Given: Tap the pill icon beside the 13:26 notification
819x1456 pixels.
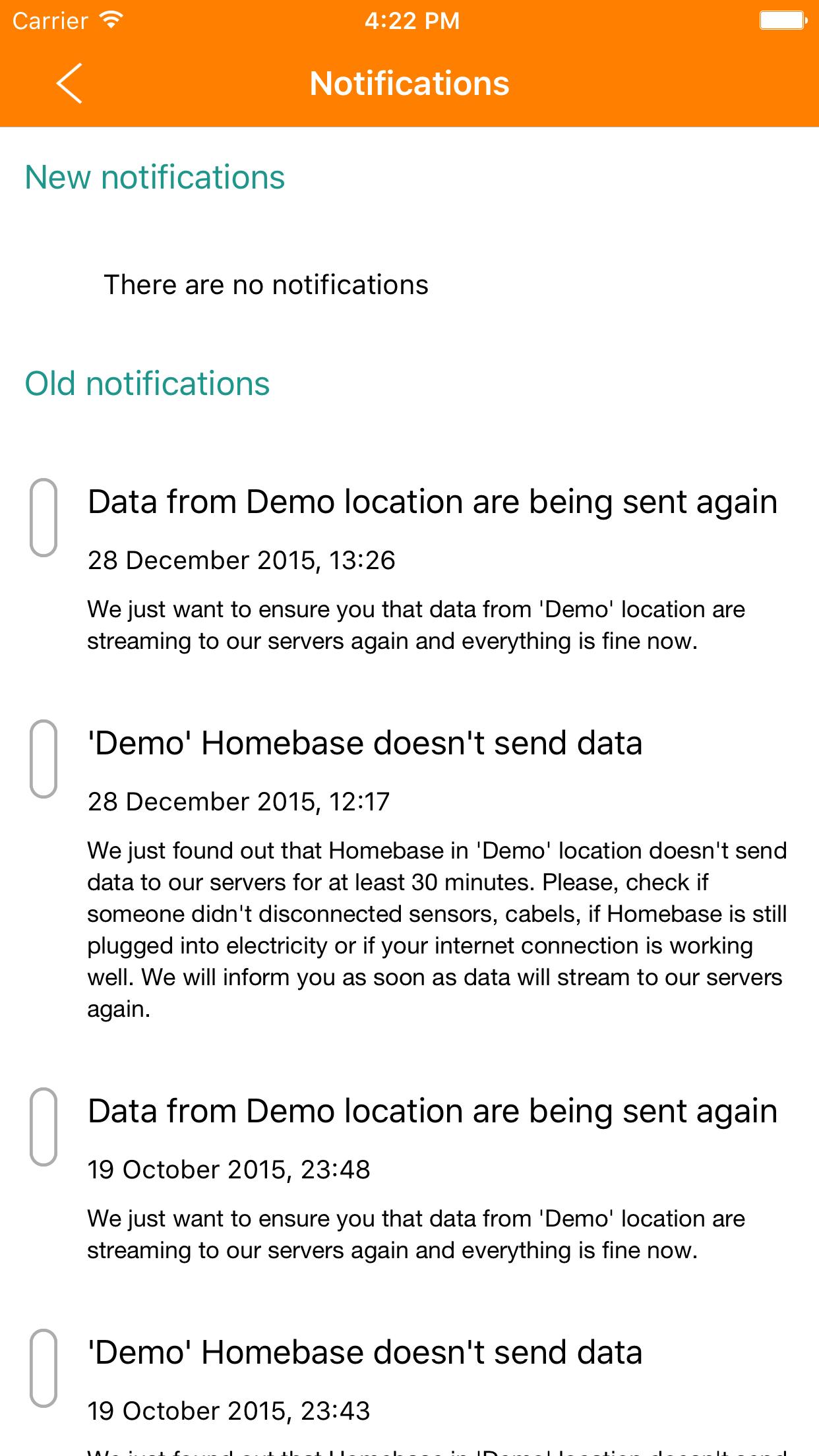Looking at the screenshot, I should point(42,518).
